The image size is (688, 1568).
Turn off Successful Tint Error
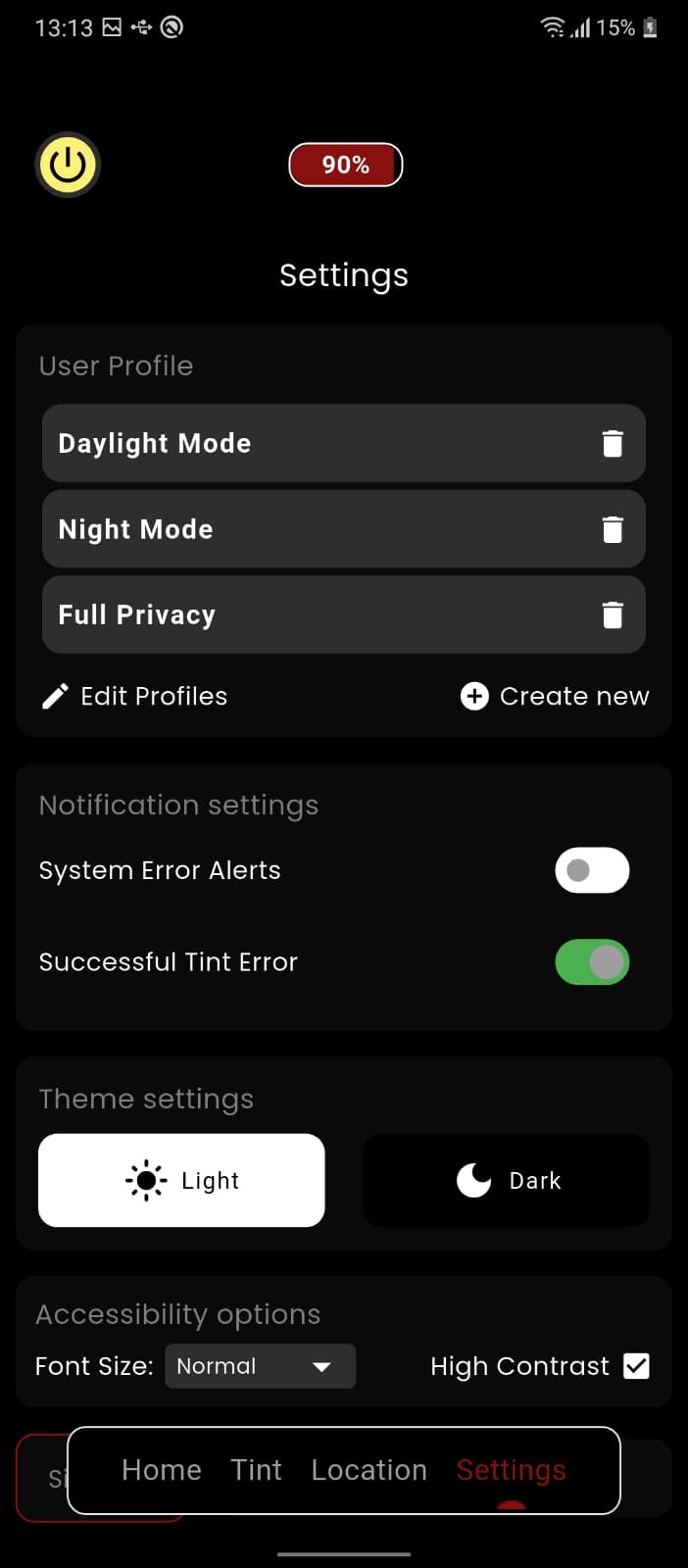pos(592,962)
